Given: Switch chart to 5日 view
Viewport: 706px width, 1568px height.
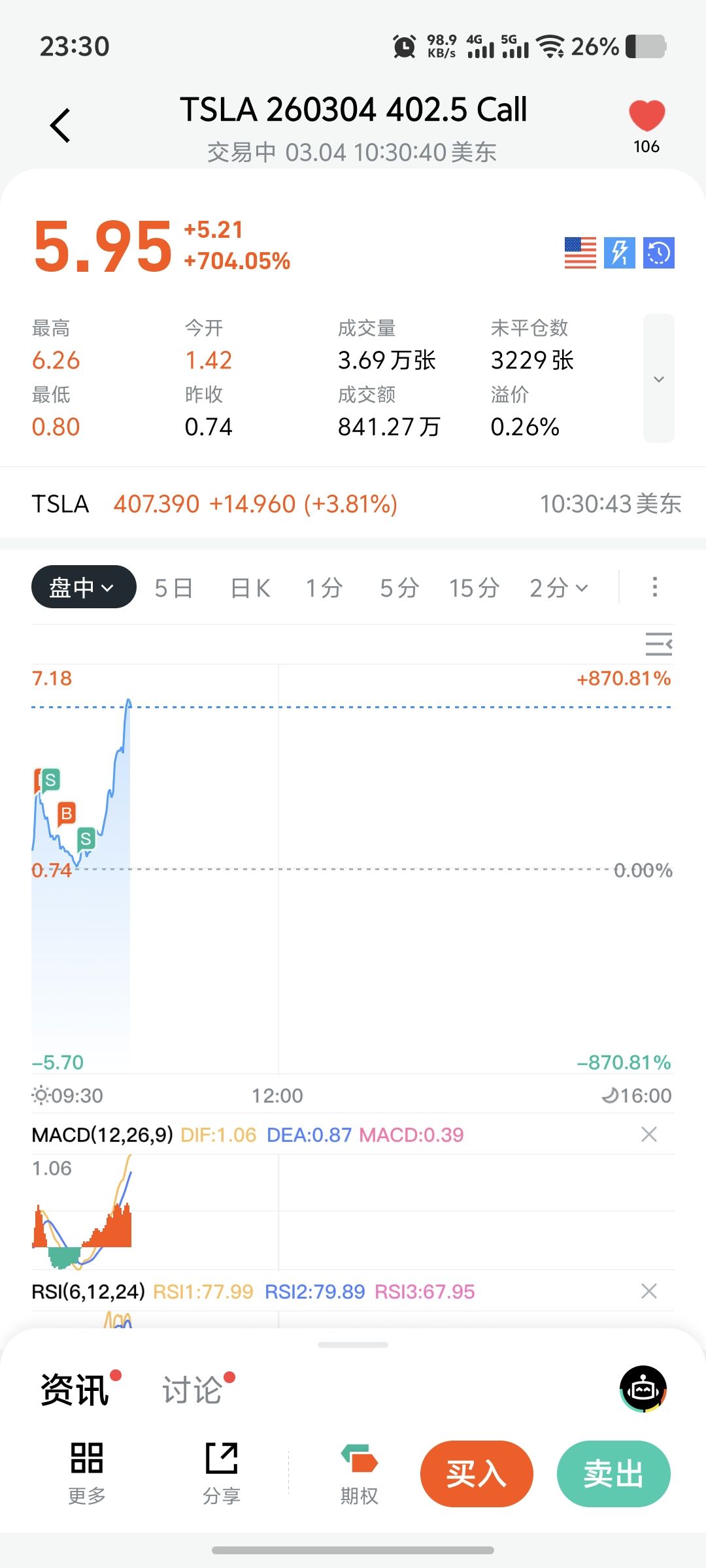Looking at the screenshot, I should [x=173, y=588].
